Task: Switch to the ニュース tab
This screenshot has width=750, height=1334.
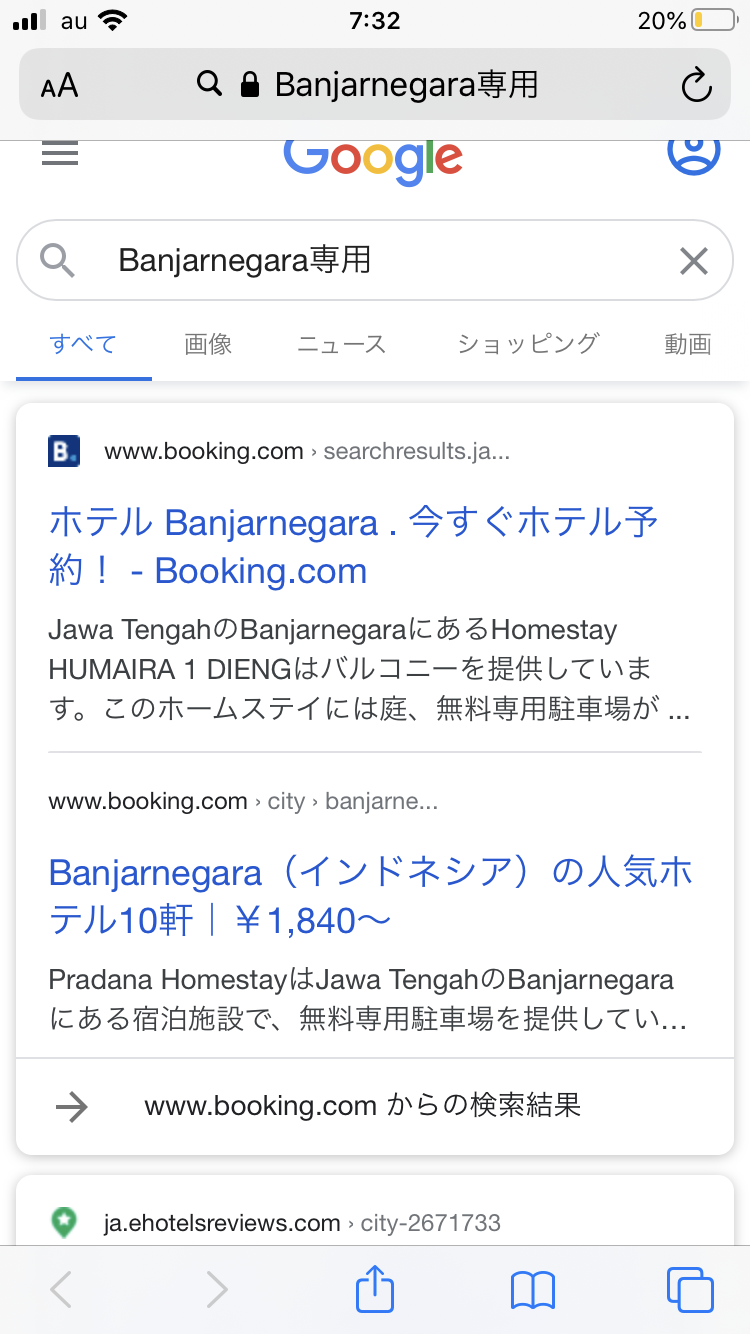Action: pos(341,344)
